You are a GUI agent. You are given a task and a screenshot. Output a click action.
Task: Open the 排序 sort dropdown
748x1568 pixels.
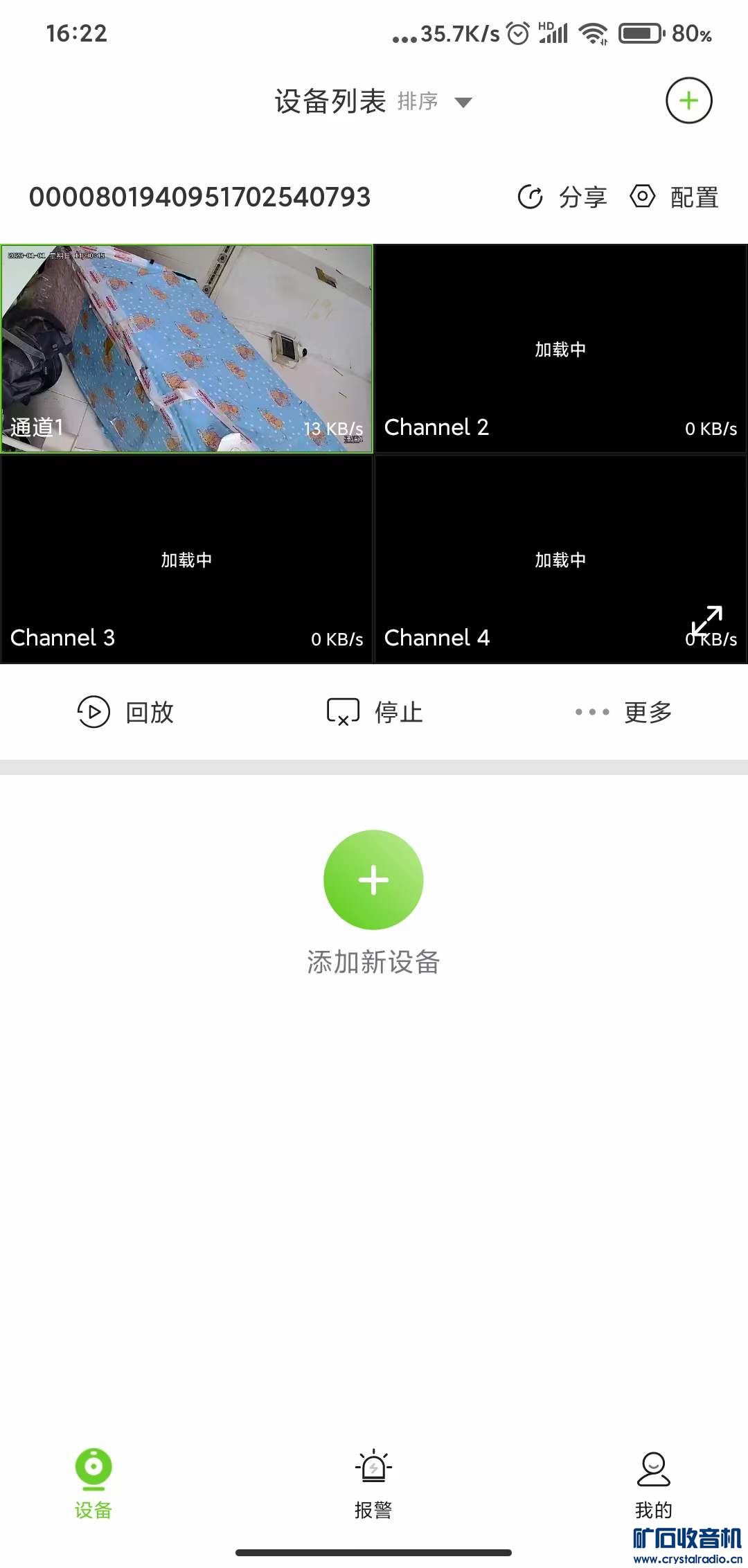click(x=434, y=102)
